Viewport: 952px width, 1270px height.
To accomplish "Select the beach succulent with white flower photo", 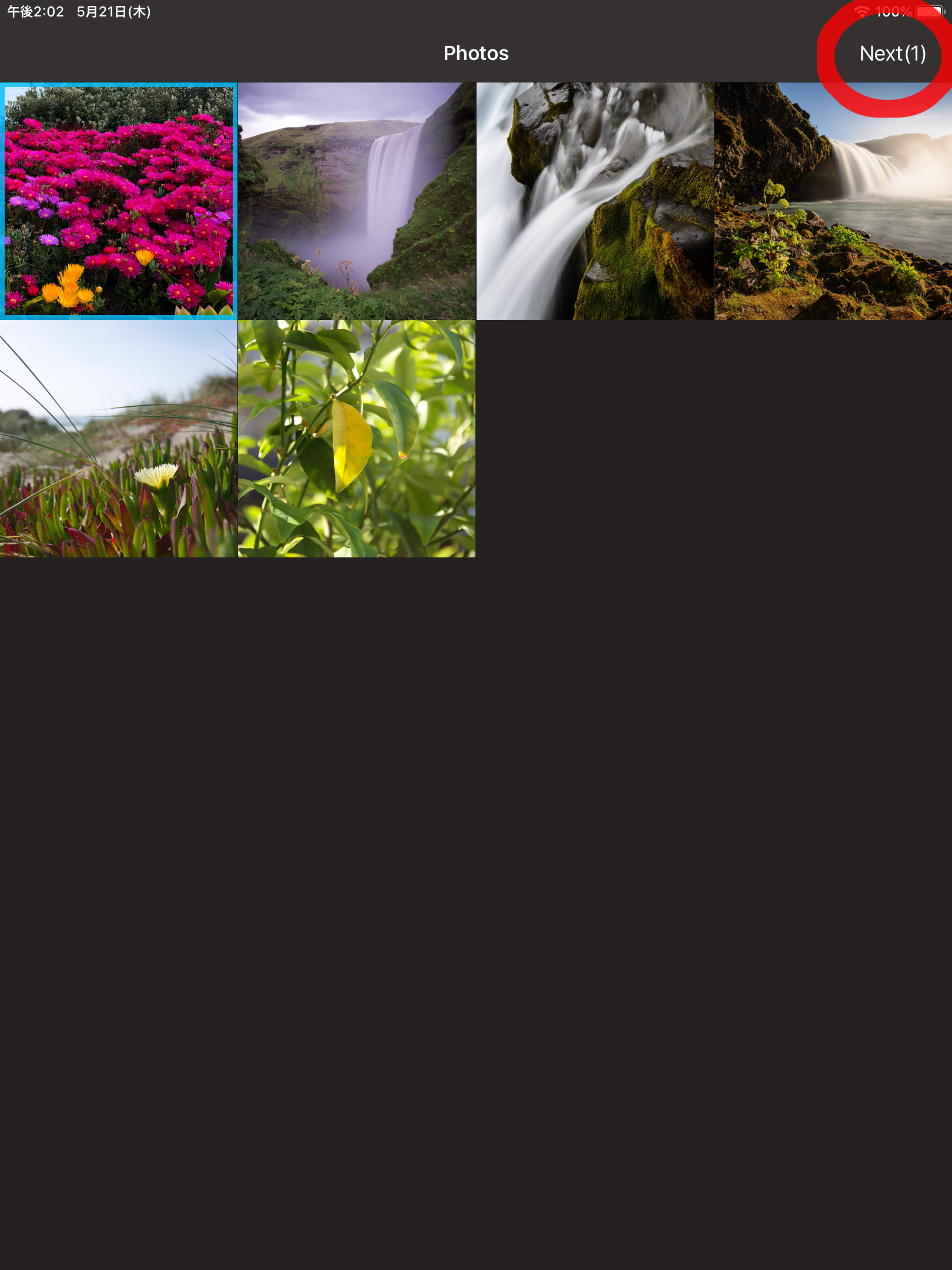I will 118,438.
